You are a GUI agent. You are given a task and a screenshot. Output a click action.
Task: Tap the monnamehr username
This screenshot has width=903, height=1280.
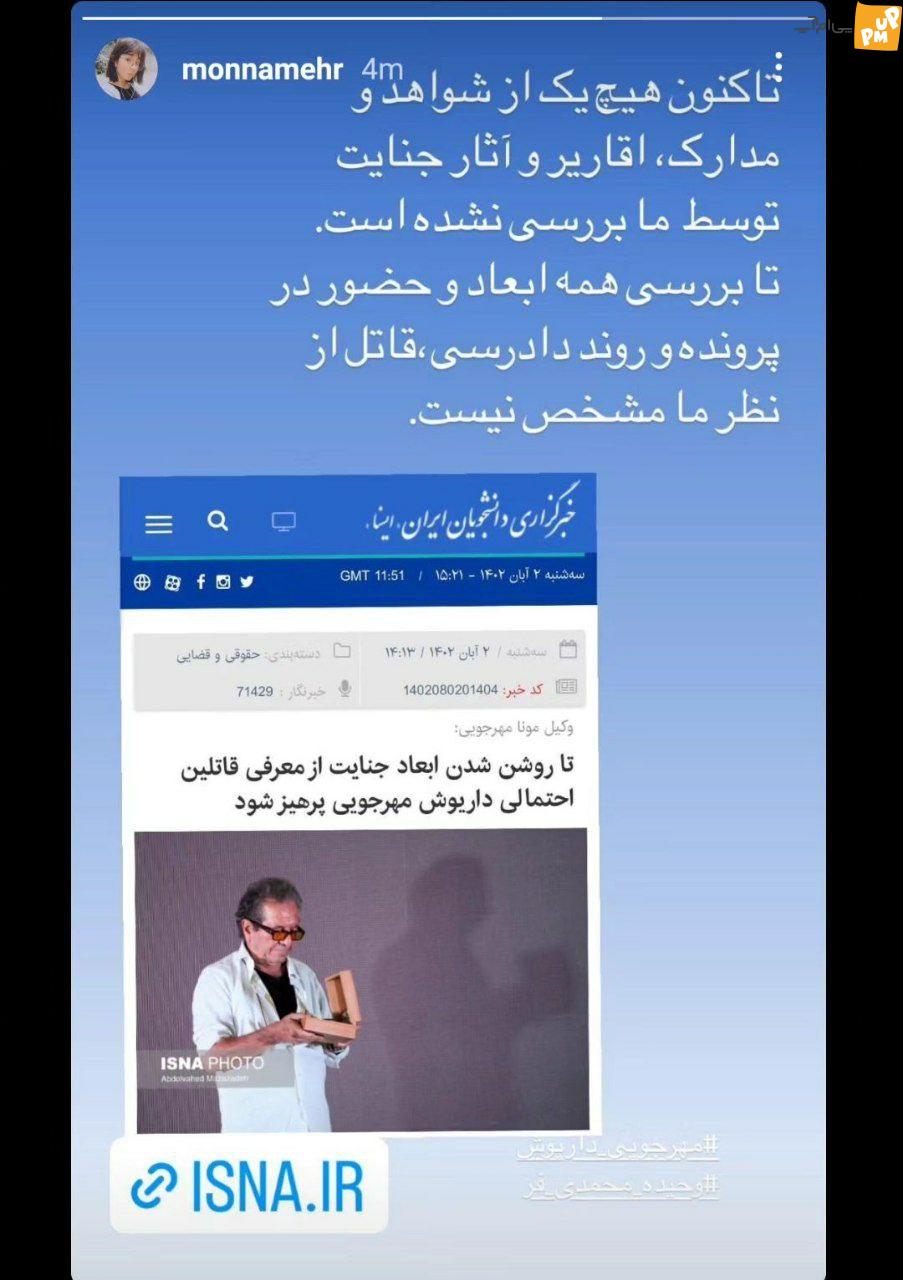(x=263, y=69)
